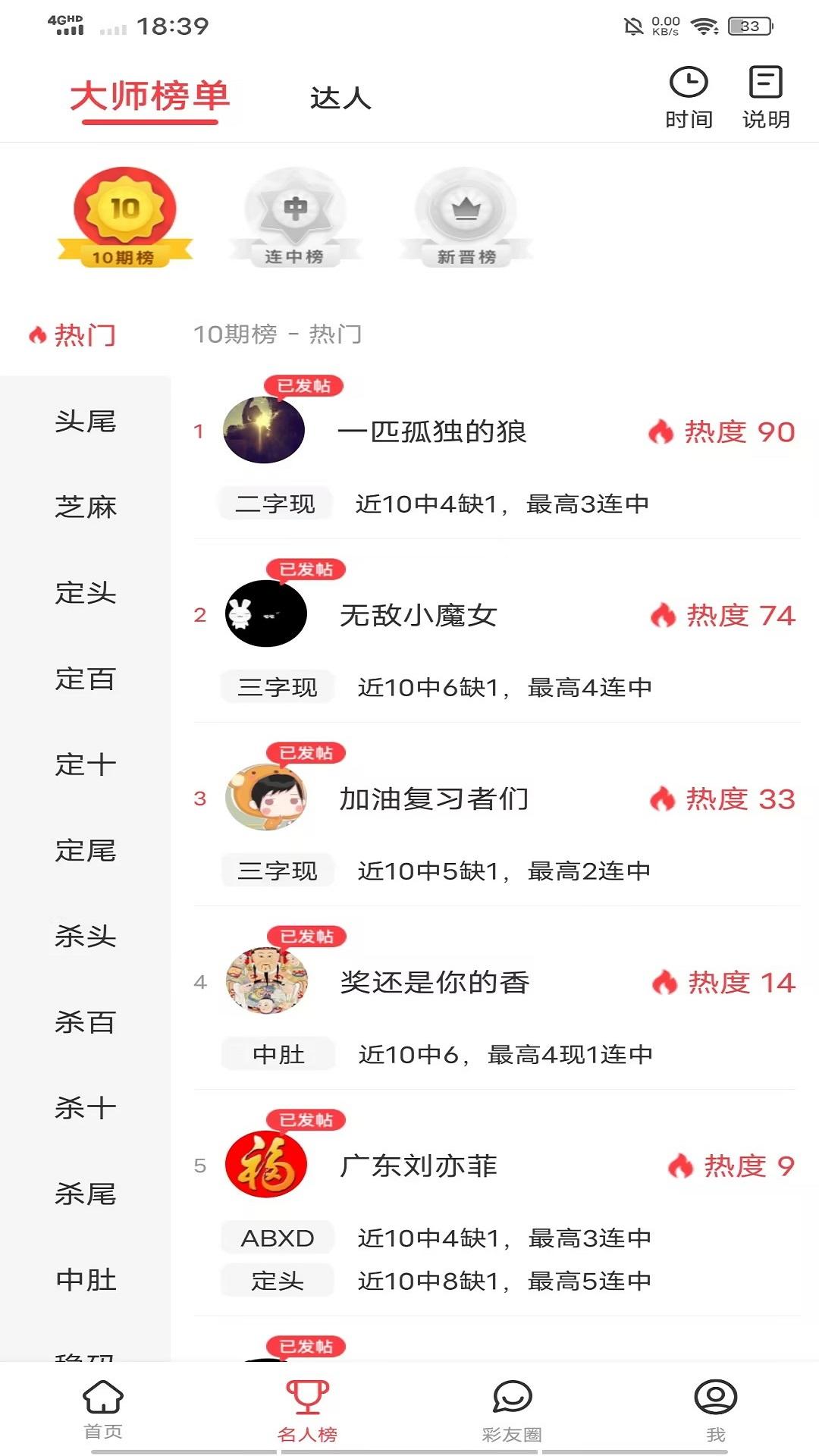Open the 无敌小魔女 ranking entry
This screenshot has height=1456, width=819.
click(418, 615)
